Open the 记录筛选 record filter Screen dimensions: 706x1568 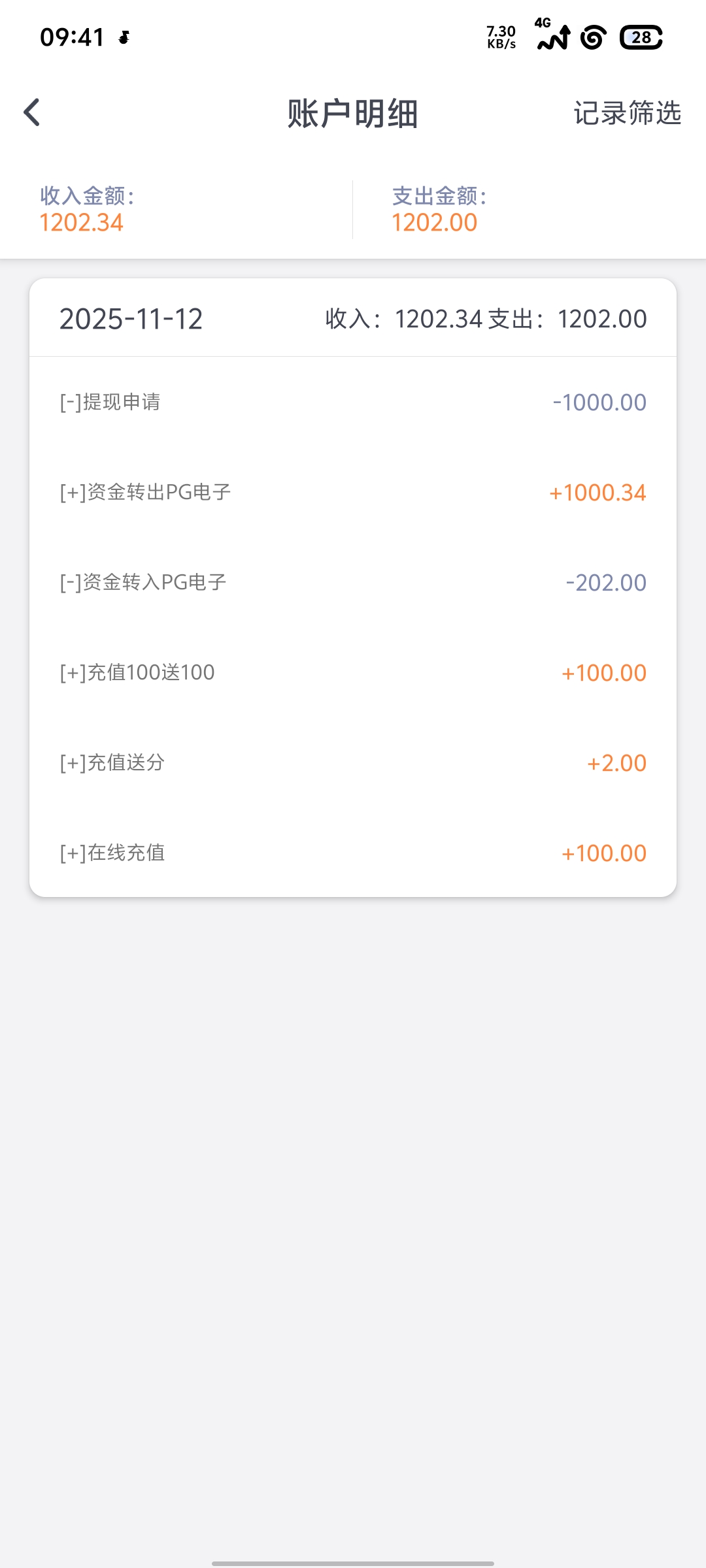627,114
